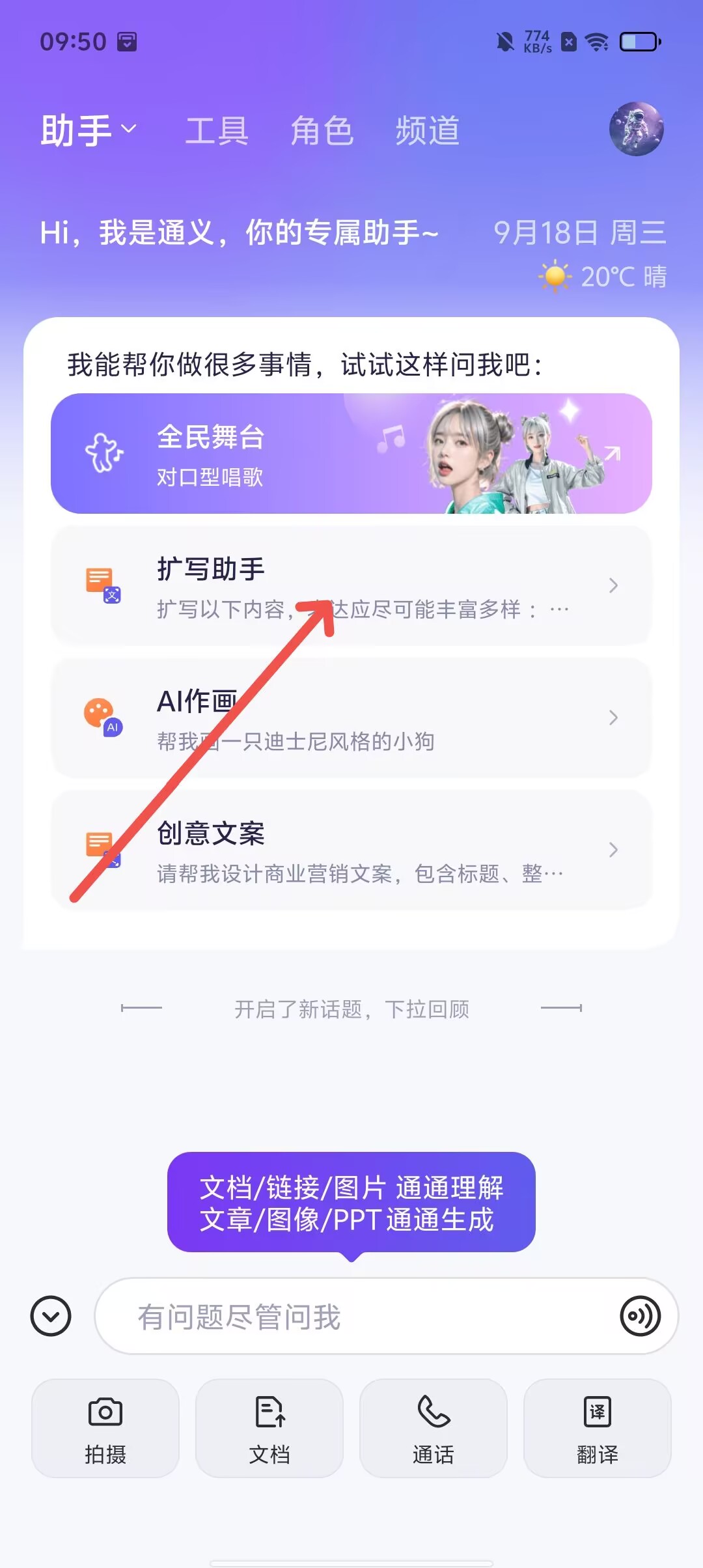Open the 助手 dropdown at top
Screen dimensions: 703x1568
[x=89, y=130]
